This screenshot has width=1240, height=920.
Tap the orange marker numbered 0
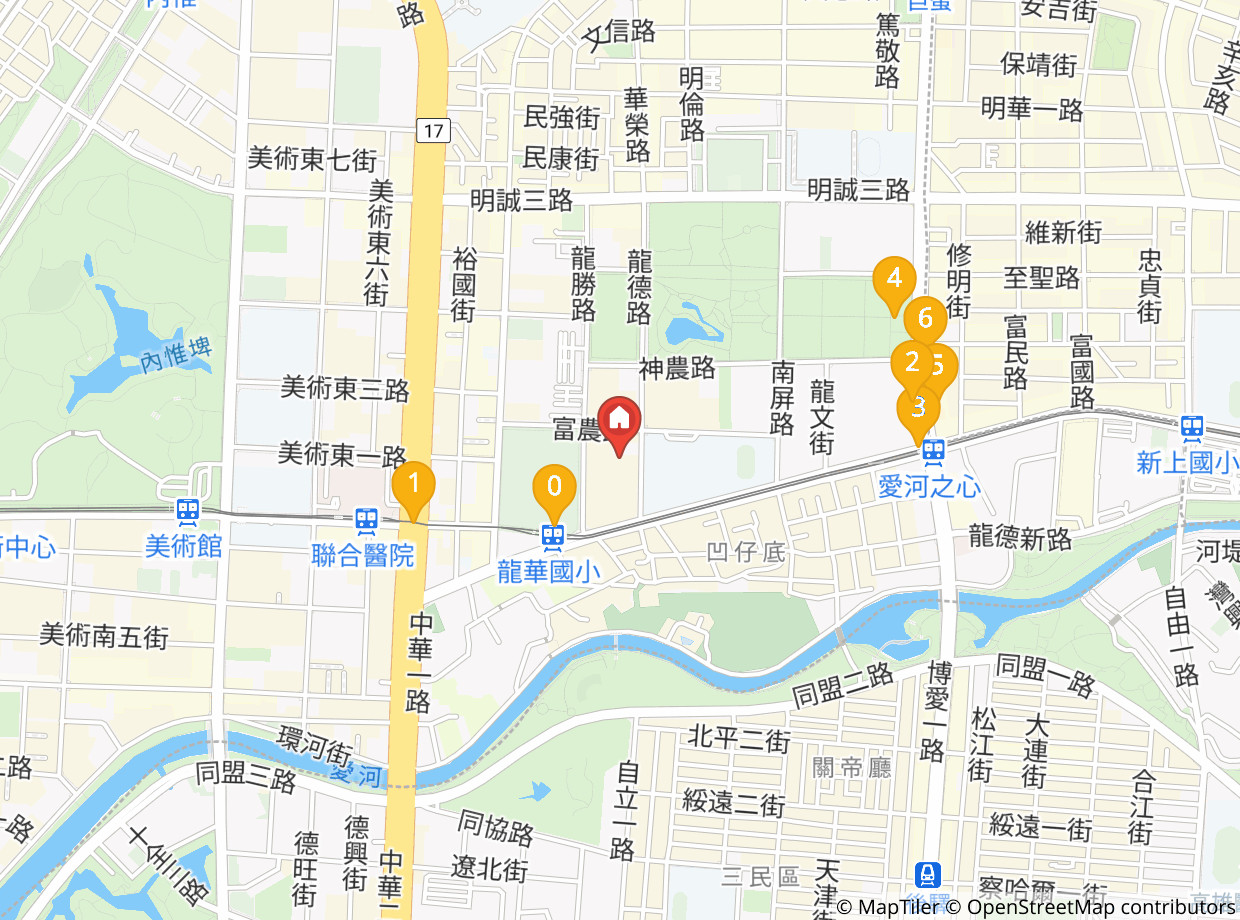pos(554,488)
